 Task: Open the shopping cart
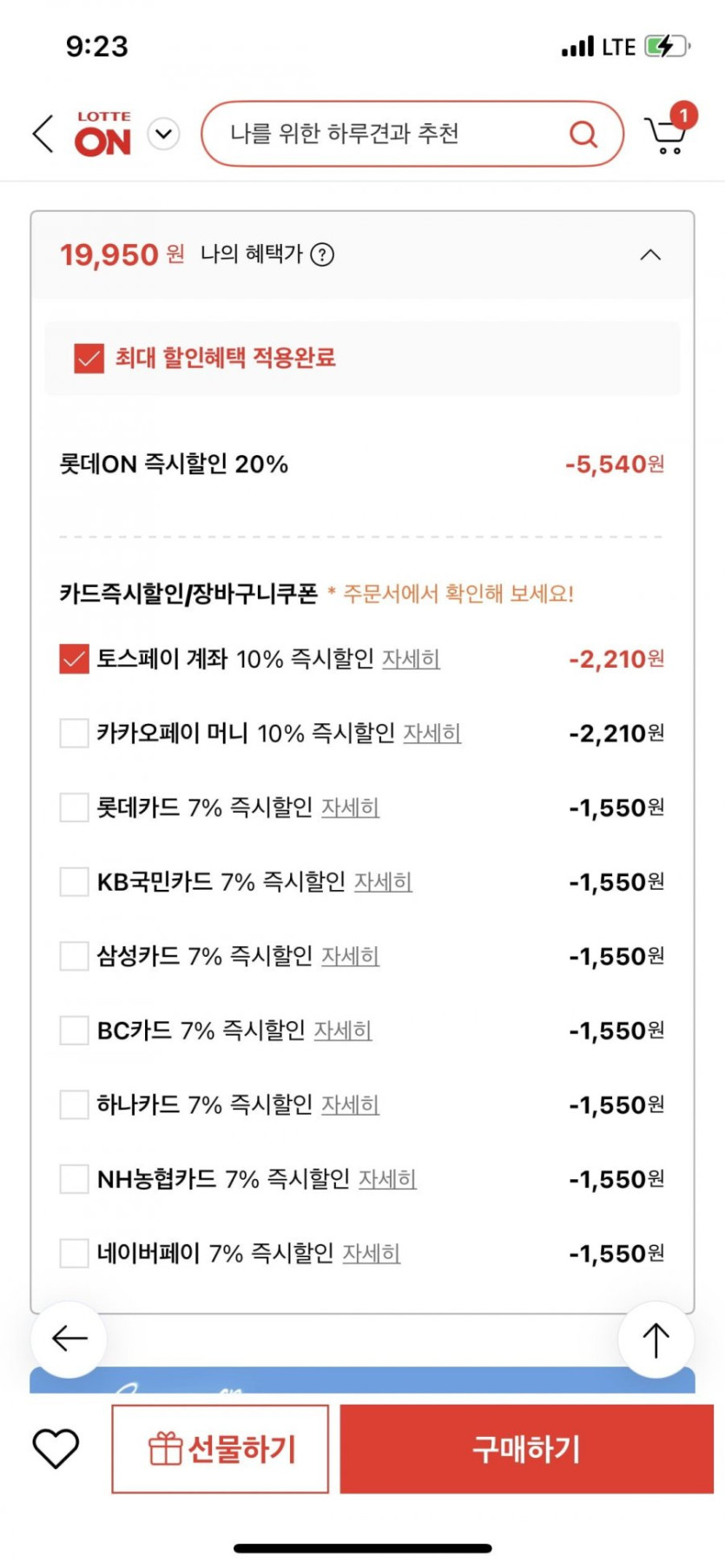pyautogui.click(x=666, y=135)
